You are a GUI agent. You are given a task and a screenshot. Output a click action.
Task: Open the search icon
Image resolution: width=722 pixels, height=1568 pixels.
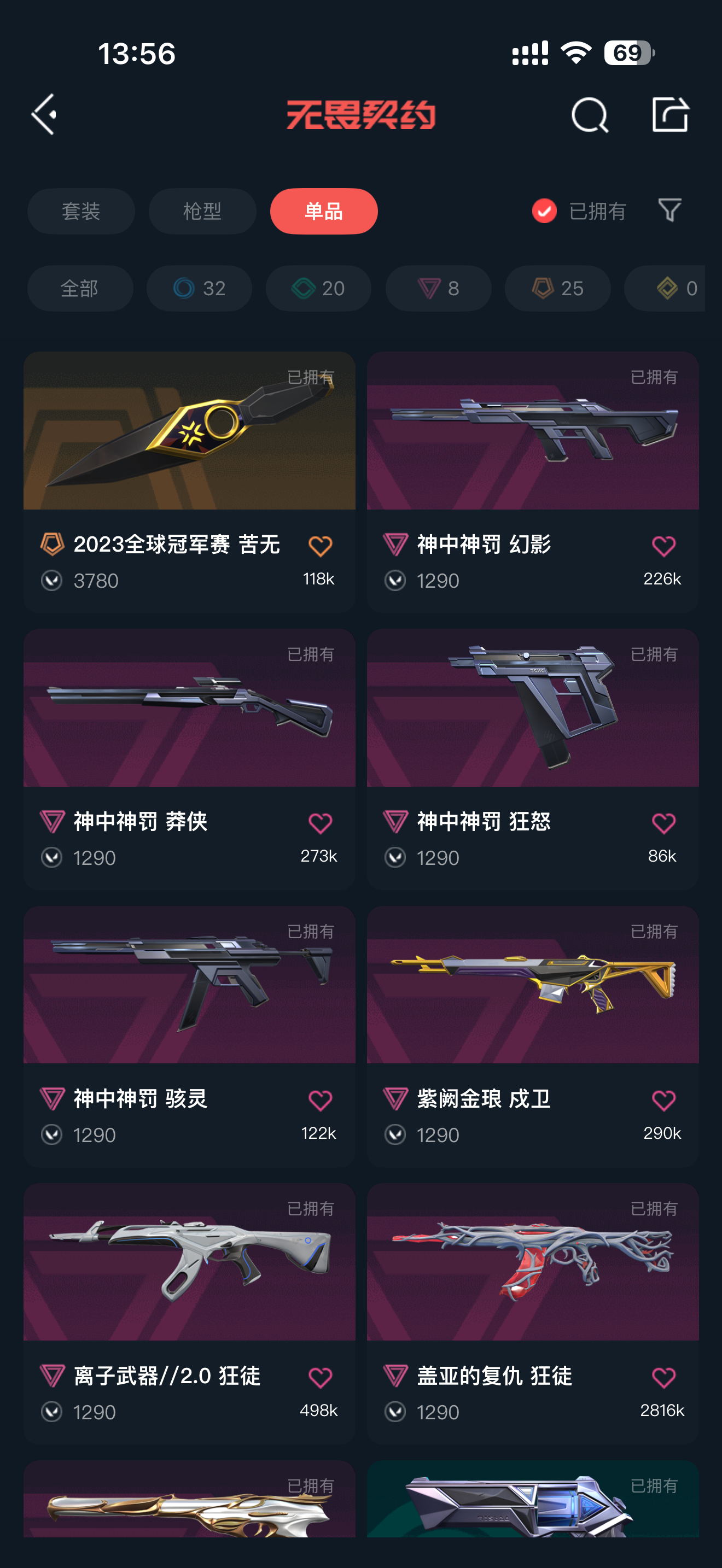(x=589, y=114)
